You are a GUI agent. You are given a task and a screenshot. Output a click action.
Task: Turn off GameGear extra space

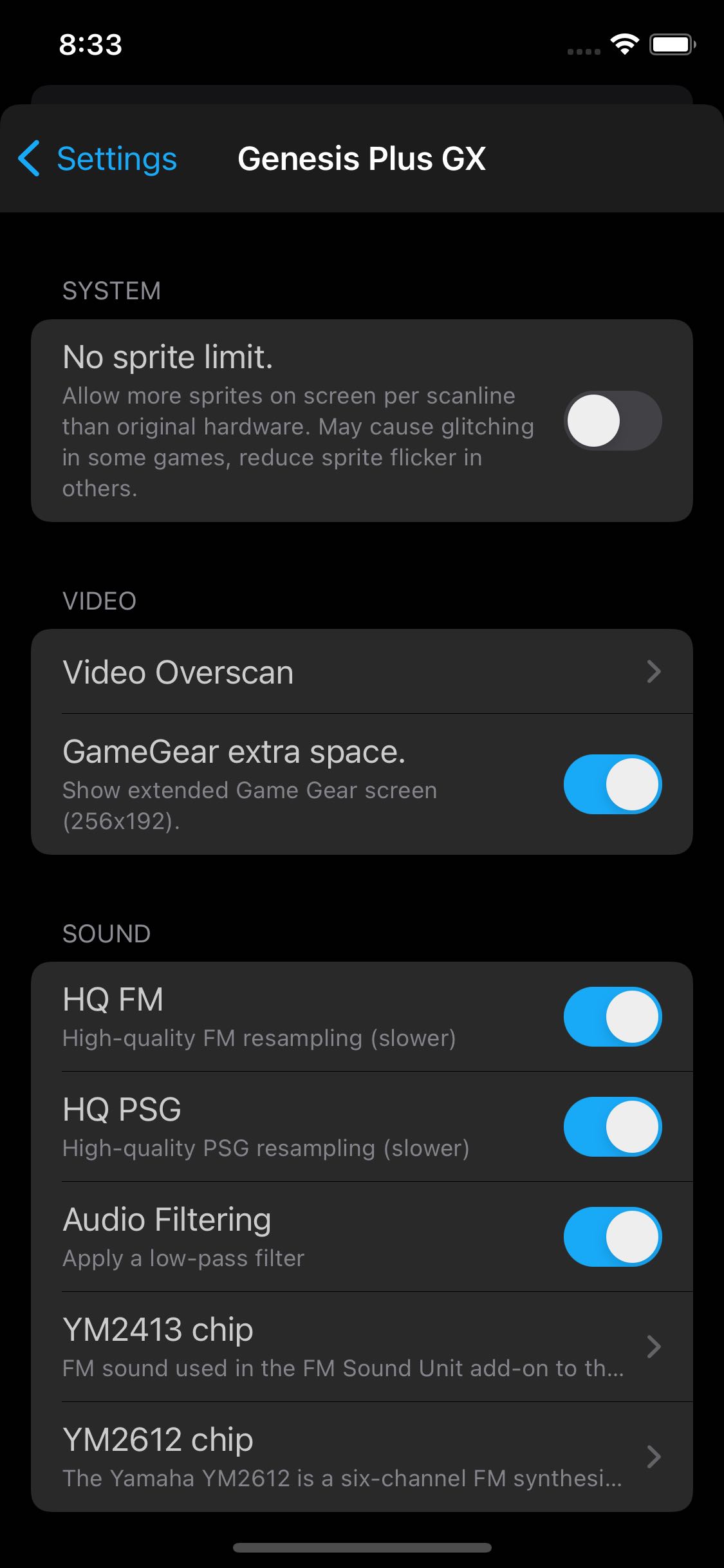(x=613, y=784)
